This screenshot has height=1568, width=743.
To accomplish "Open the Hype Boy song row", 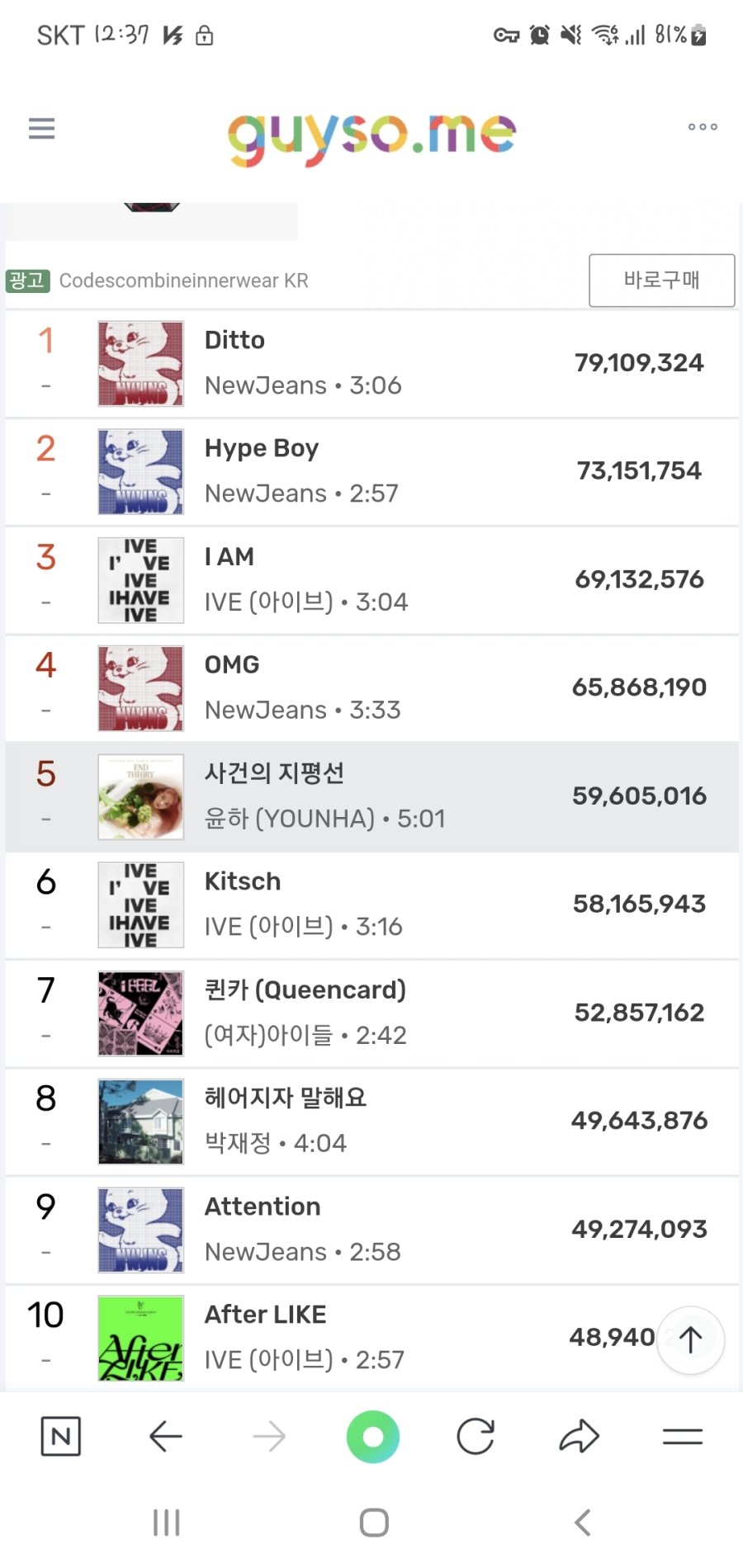I will [371, 472].
